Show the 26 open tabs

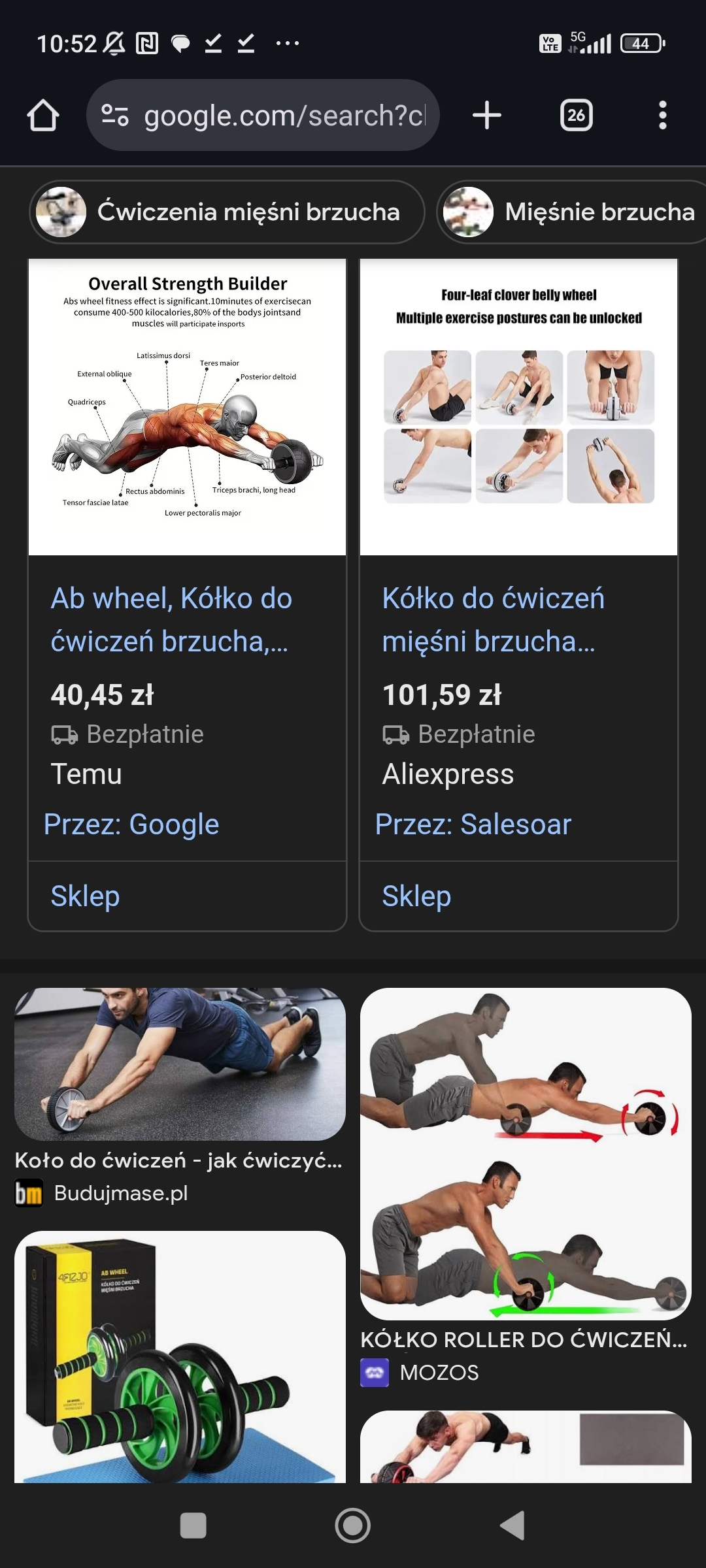tap(576, 116)
